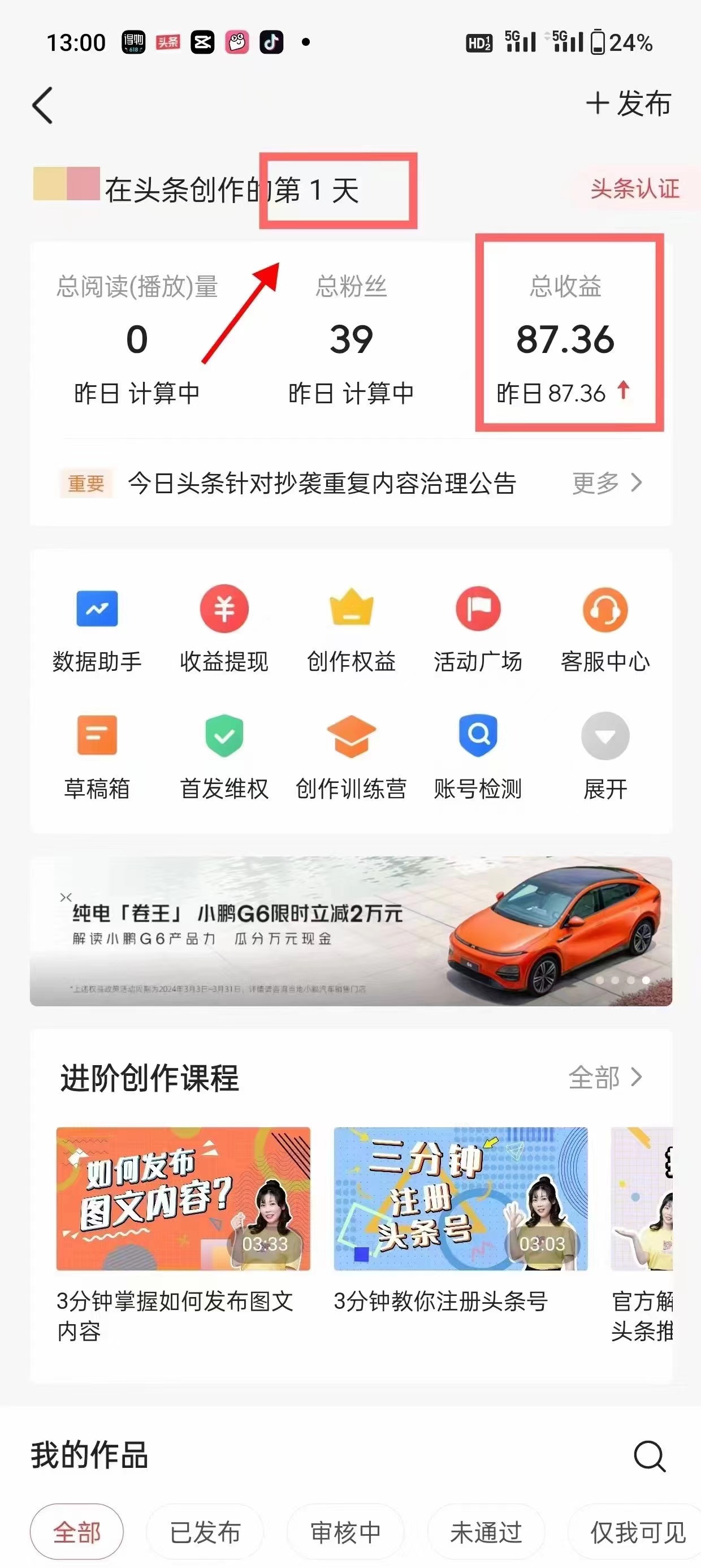This screenshot has width=701, height=1568.
Task: Play the 如何发布图文内容 course video
Action: (183, 1198)
